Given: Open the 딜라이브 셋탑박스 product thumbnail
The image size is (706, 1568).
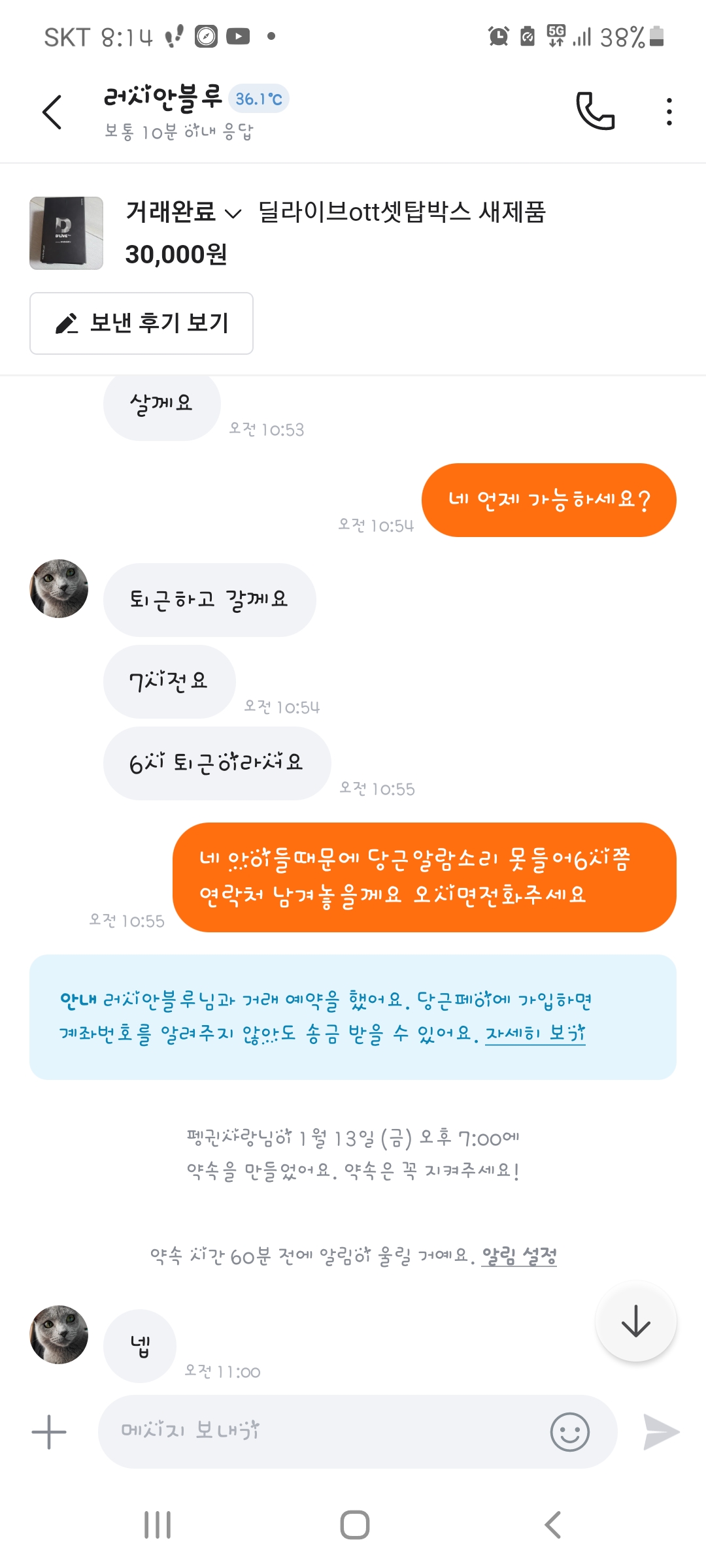Looking at the screenshot, I should point(66,233).
